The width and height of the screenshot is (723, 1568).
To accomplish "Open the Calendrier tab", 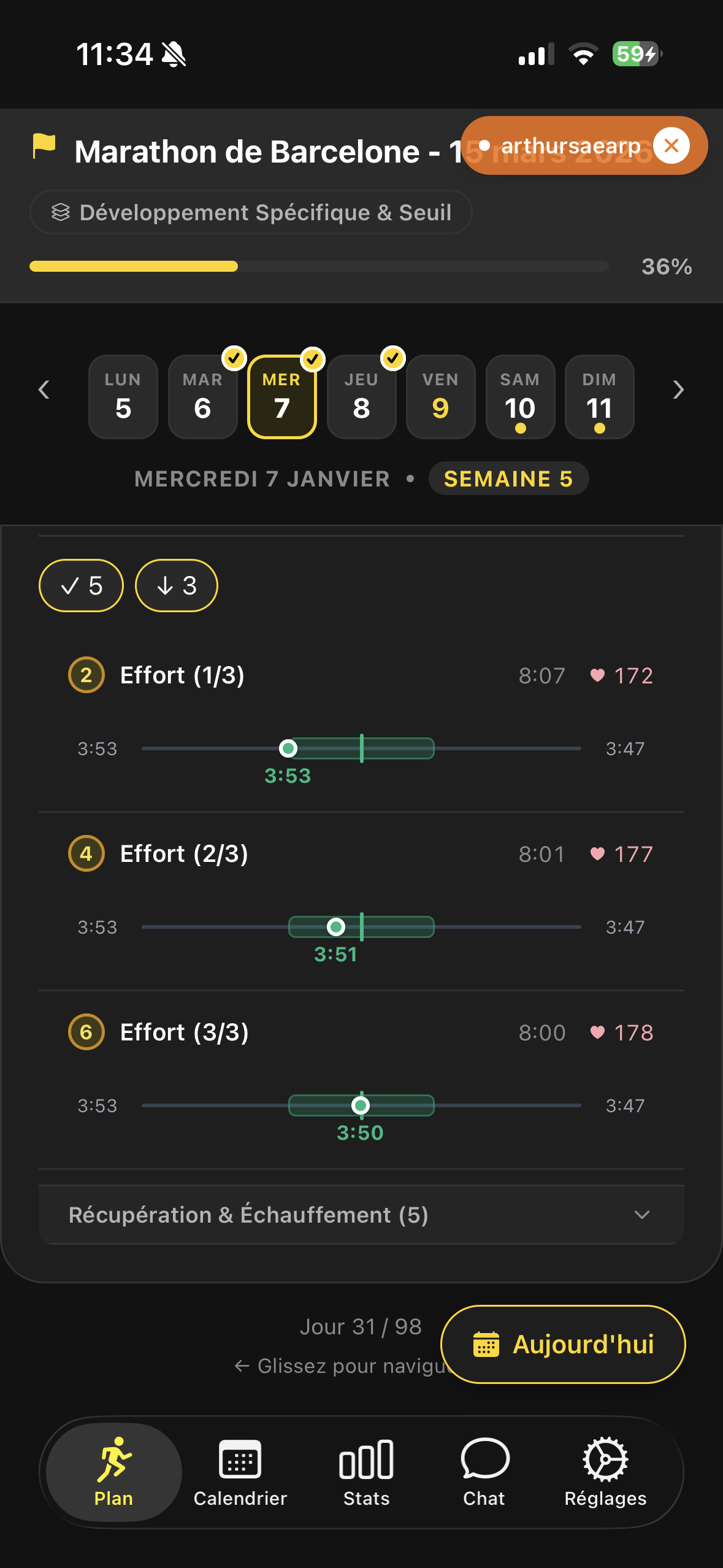I will click(x=240, y=1472).
